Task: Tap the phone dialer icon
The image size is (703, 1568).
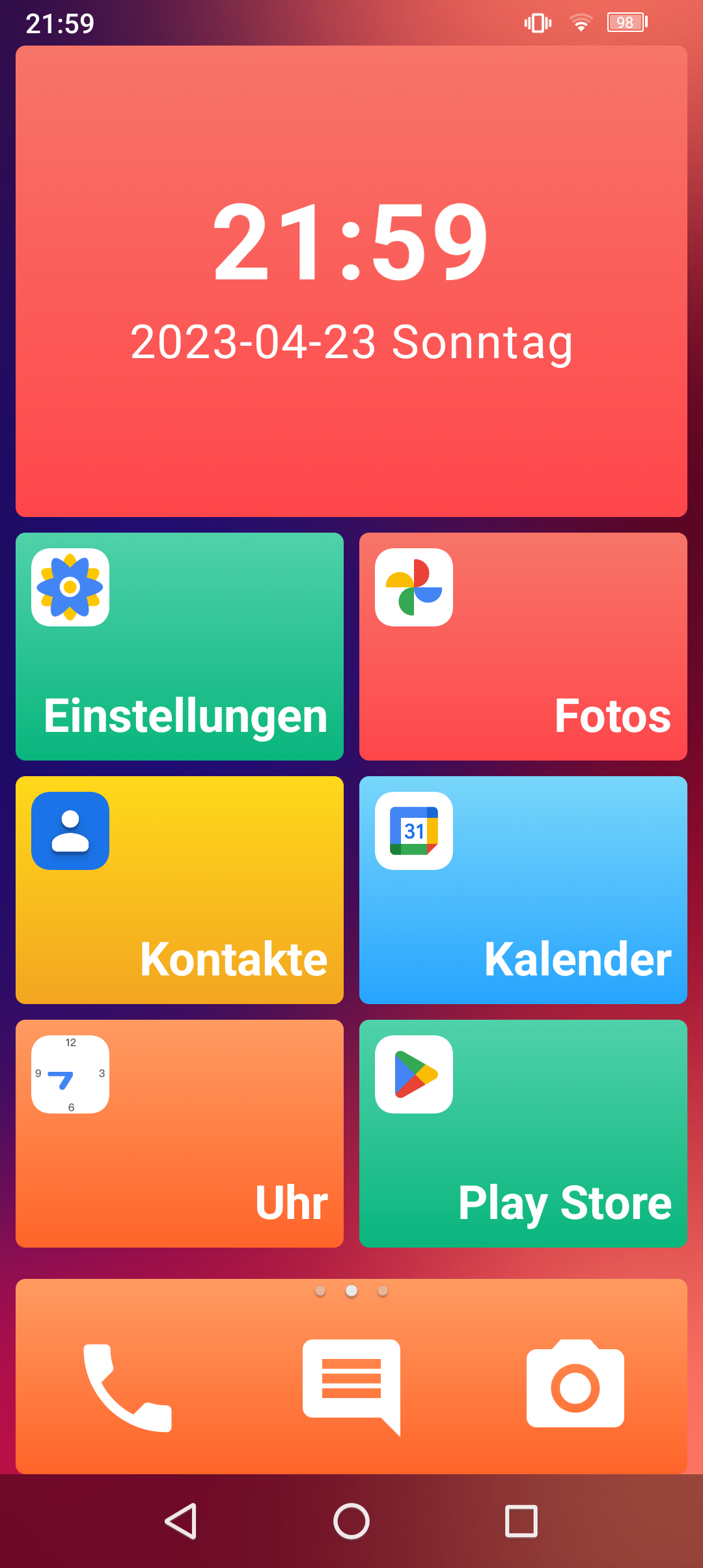Action: coord(128,1388)
